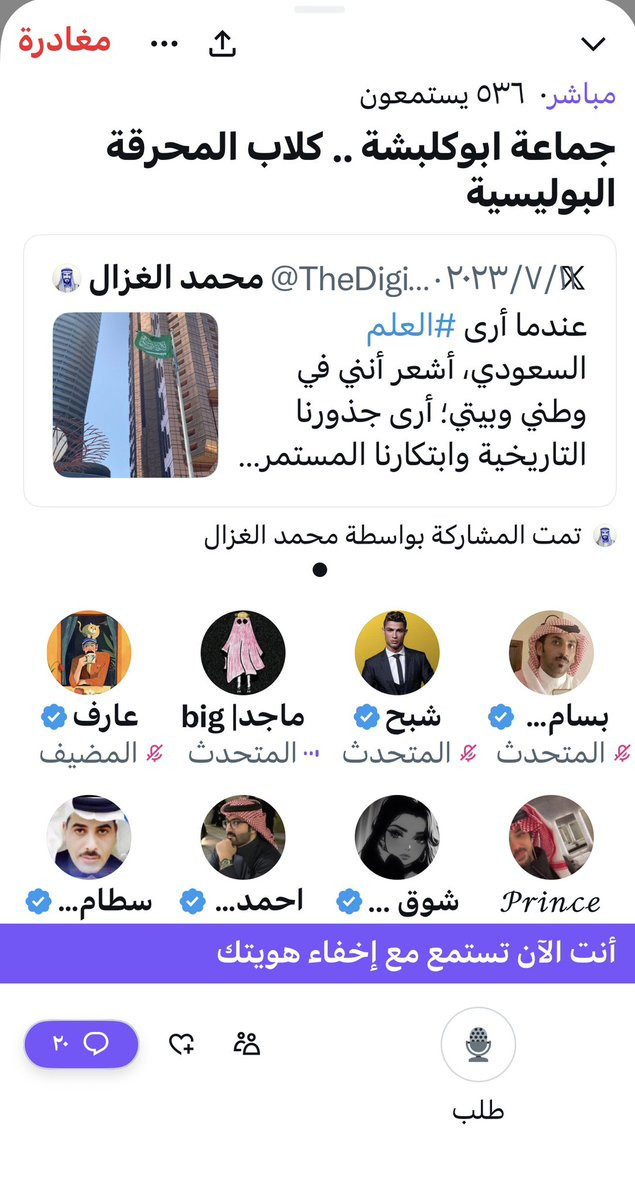Open speaker بسام's avatar

pos(551,653)
